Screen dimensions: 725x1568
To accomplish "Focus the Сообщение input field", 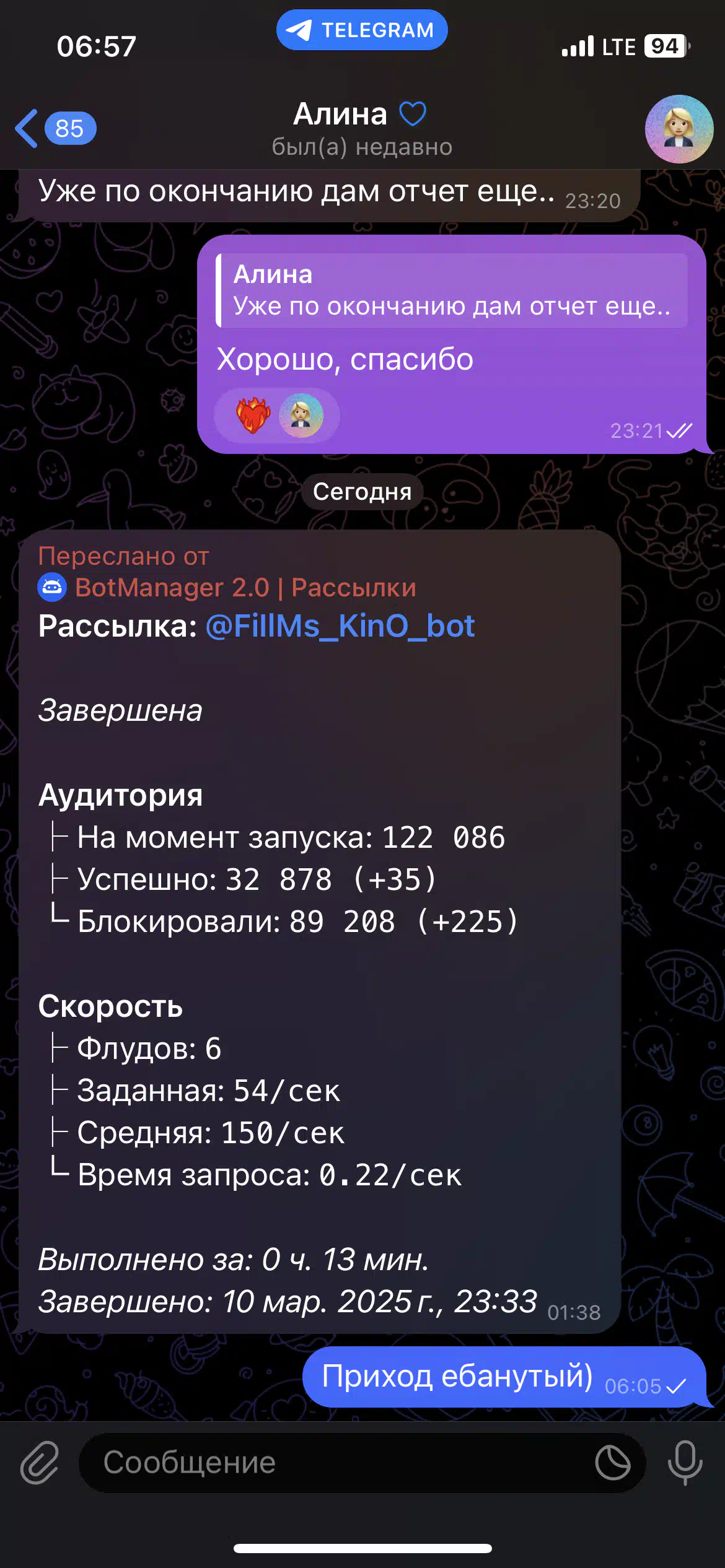I will coord(335,1462).
